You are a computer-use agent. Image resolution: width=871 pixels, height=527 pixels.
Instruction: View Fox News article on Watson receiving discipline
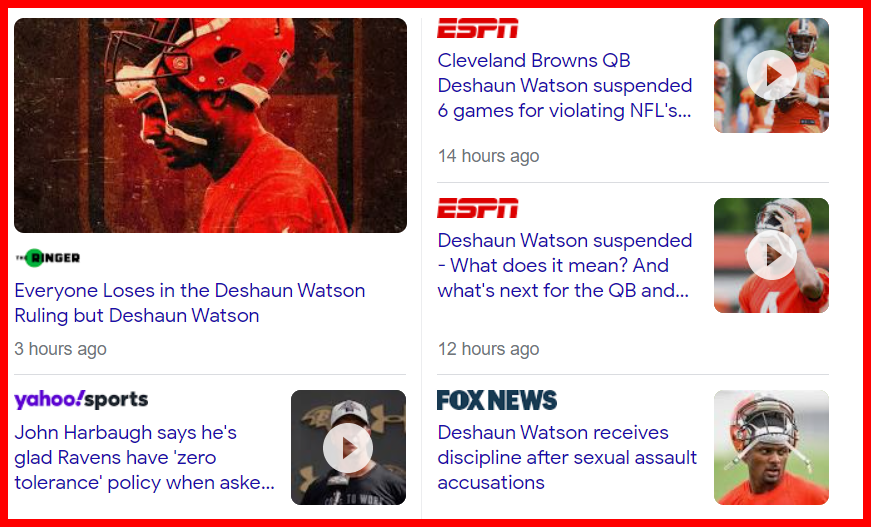pyautogui.click(x=567, y=458)
